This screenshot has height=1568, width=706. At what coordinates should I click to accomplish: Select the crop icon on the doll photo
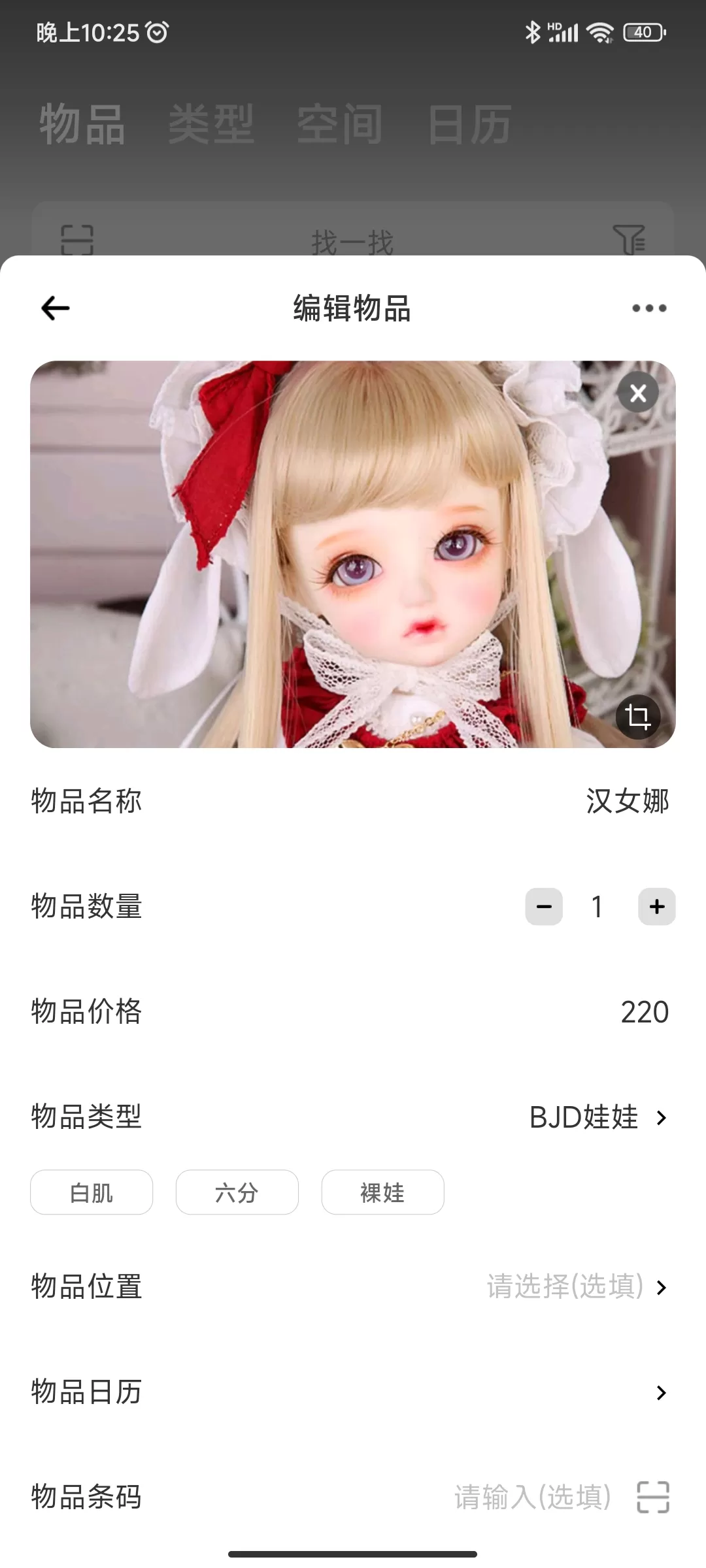(x=637, y=719)
